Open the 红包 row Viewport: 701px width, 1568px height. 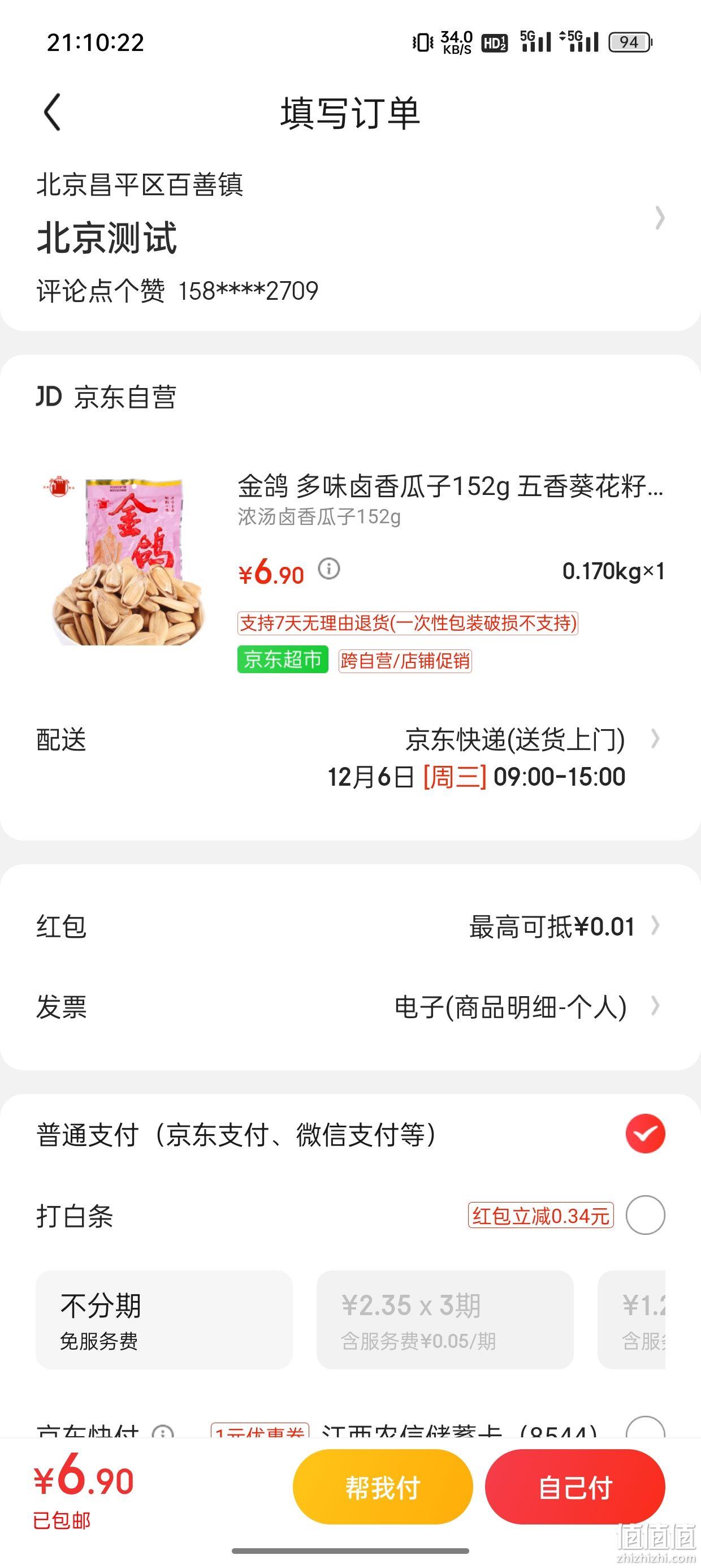350,927
